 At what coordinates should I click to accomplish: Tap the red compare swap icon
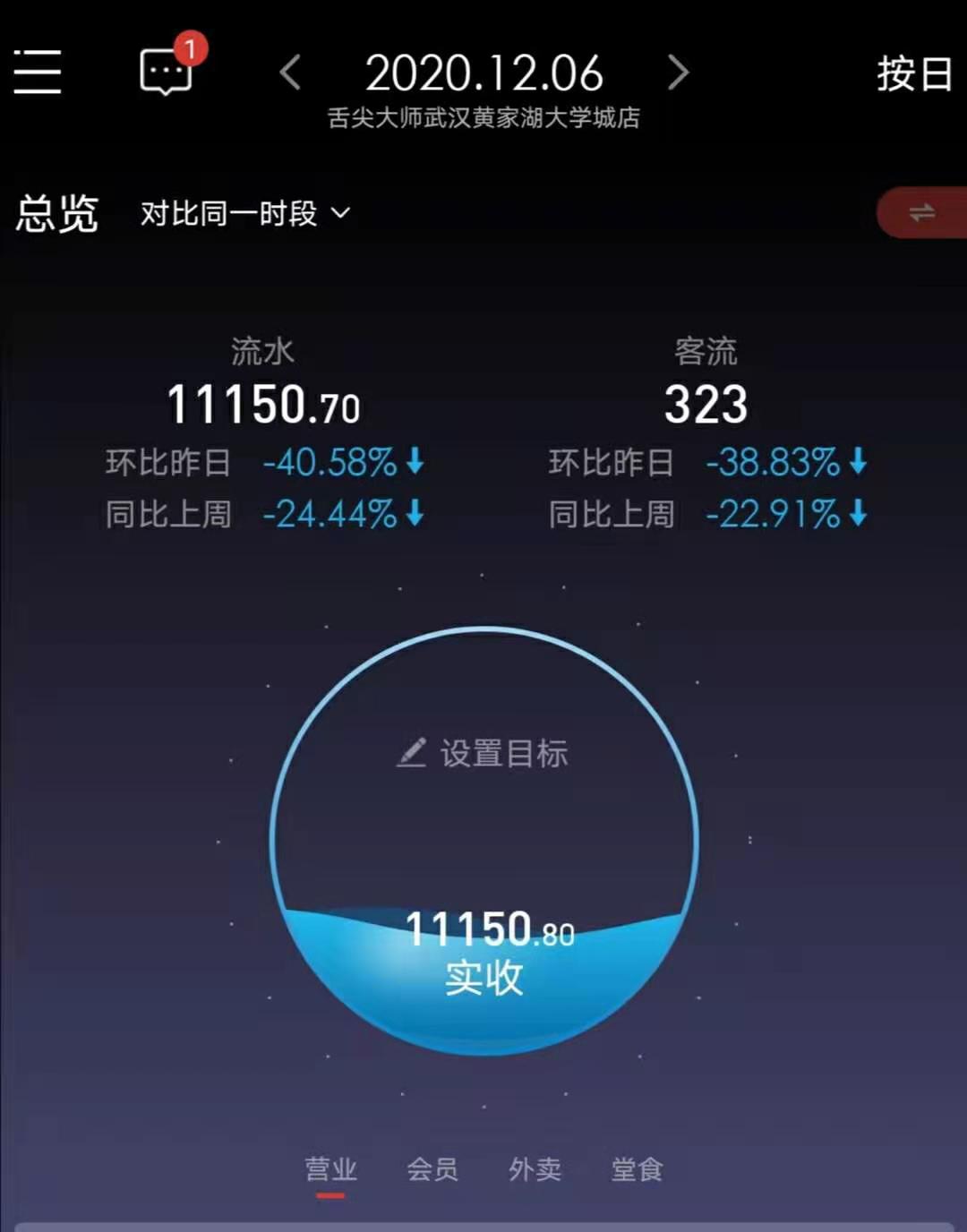click(924, 212)
